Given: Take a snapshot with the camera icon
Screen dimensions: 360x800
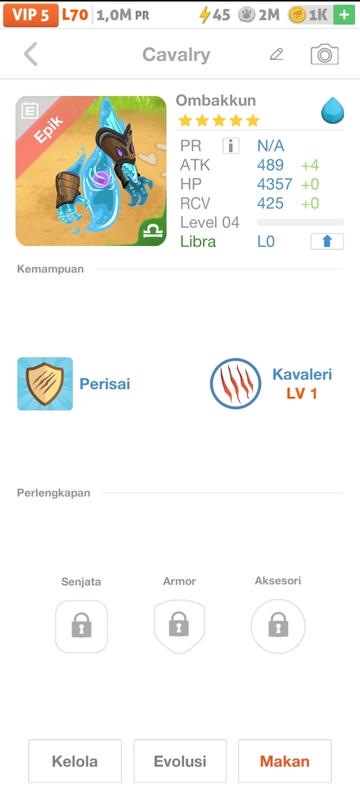Looking at the screenshot, I should point(324,55).
